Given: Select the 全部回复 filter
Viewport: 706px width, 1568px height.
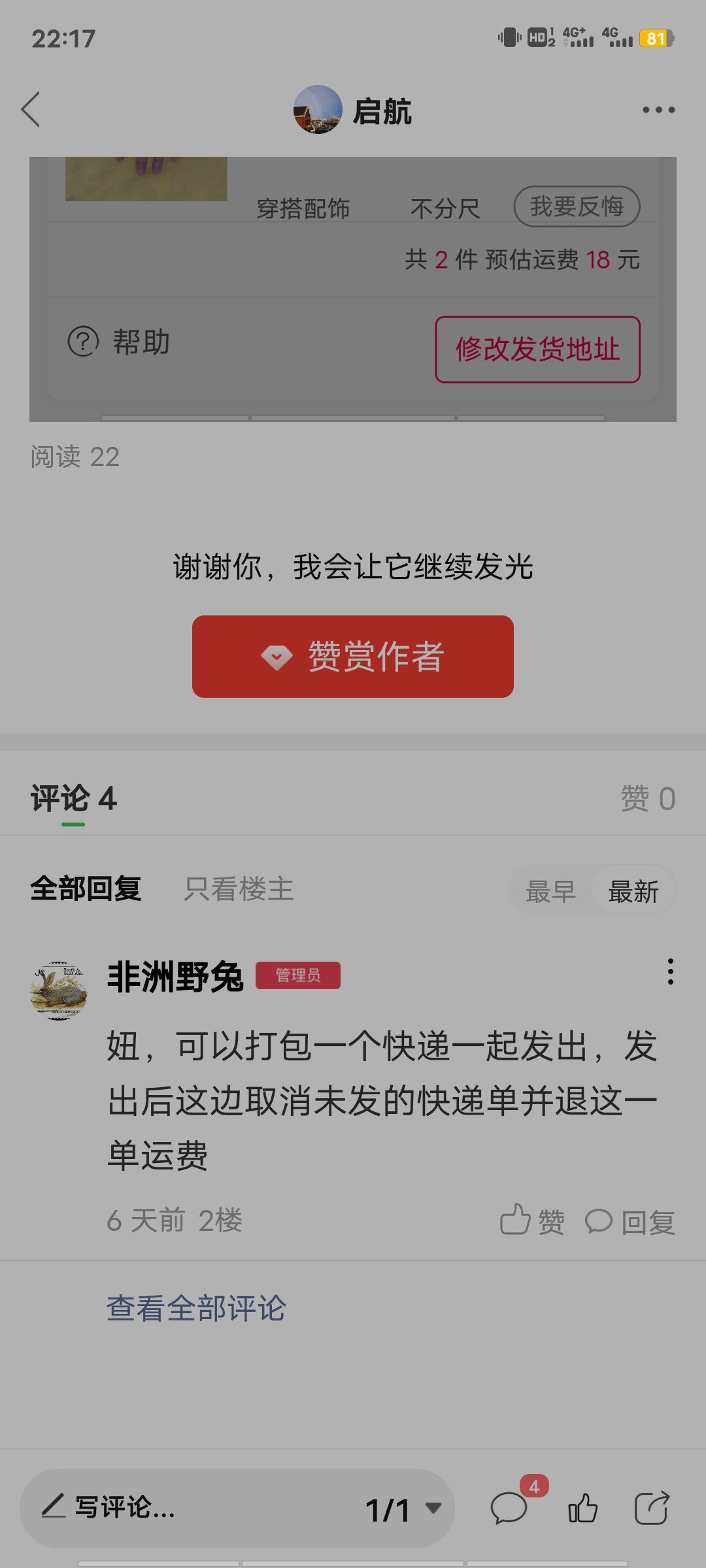Looking at the screenshot, I should coord(86,889).
